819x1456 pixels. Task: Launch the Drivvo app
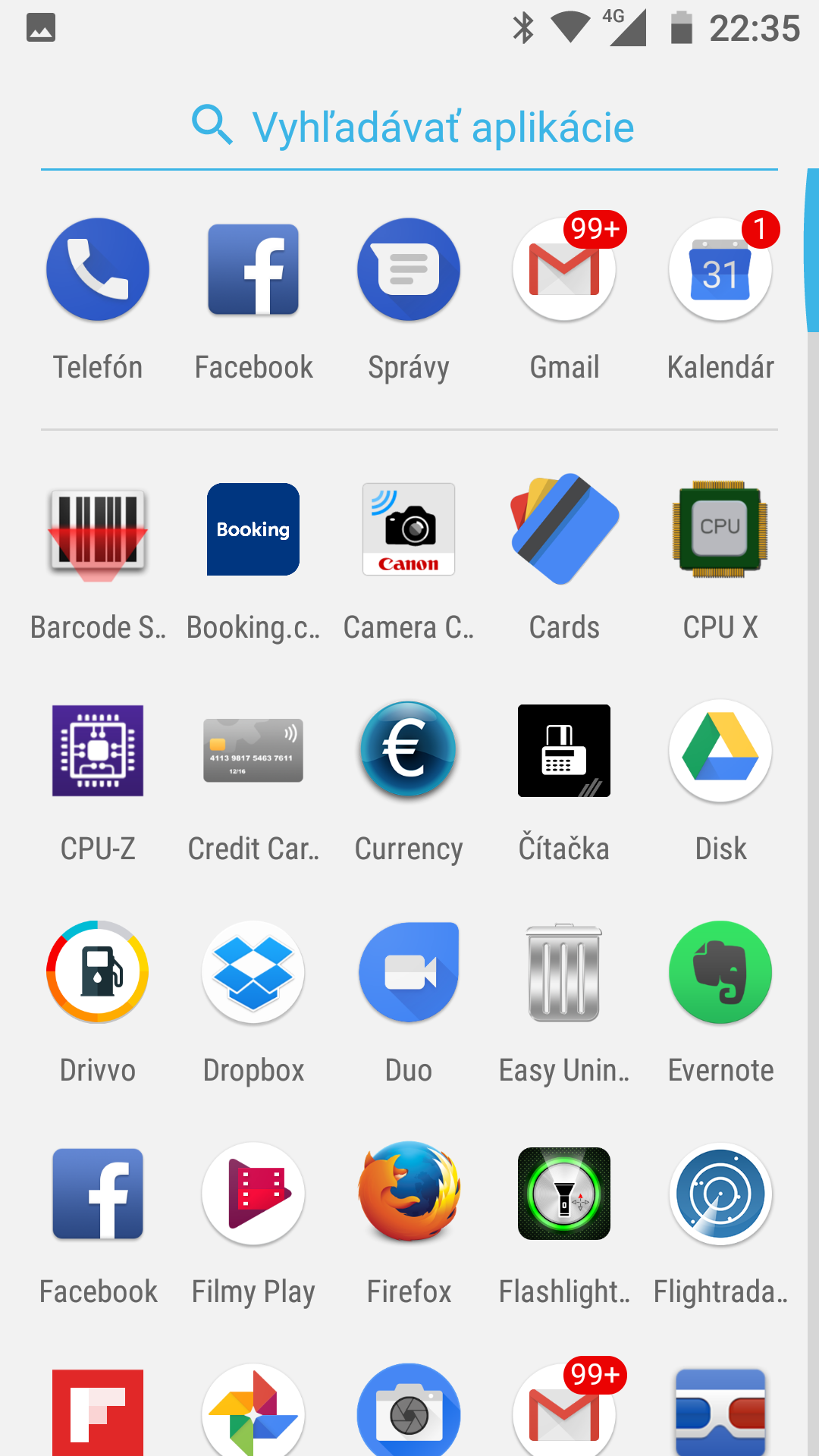coord(98,972)
